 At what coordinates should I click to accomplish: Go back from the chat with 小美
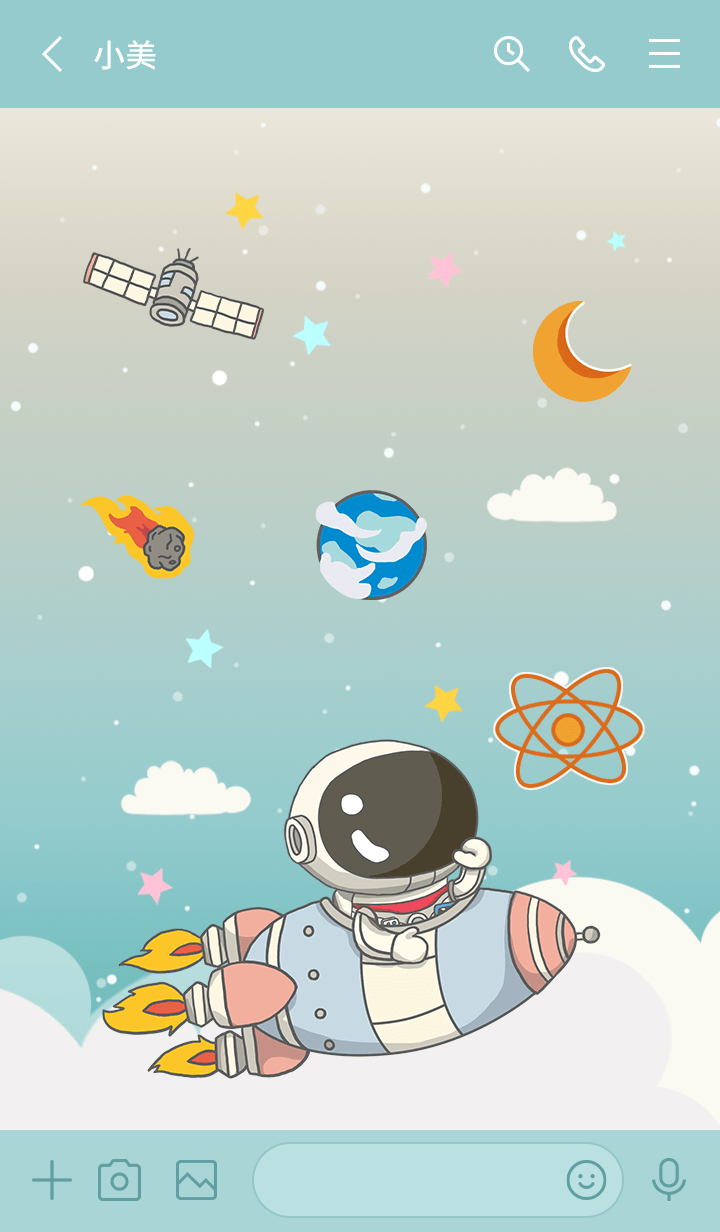click(x=52, y=54)
